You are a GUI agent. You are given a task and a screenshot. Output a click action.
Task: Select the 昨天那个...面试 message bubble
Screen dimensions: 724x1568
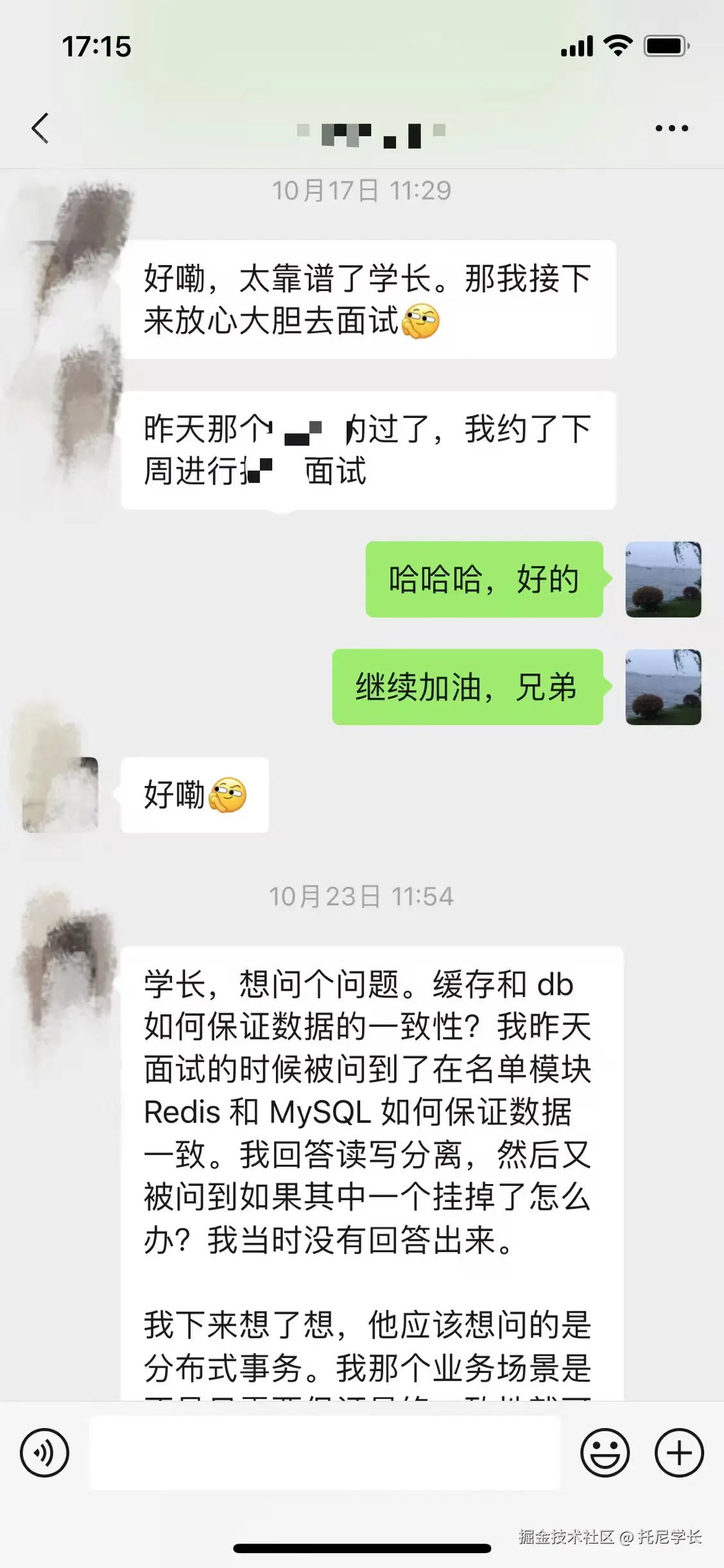369,449
